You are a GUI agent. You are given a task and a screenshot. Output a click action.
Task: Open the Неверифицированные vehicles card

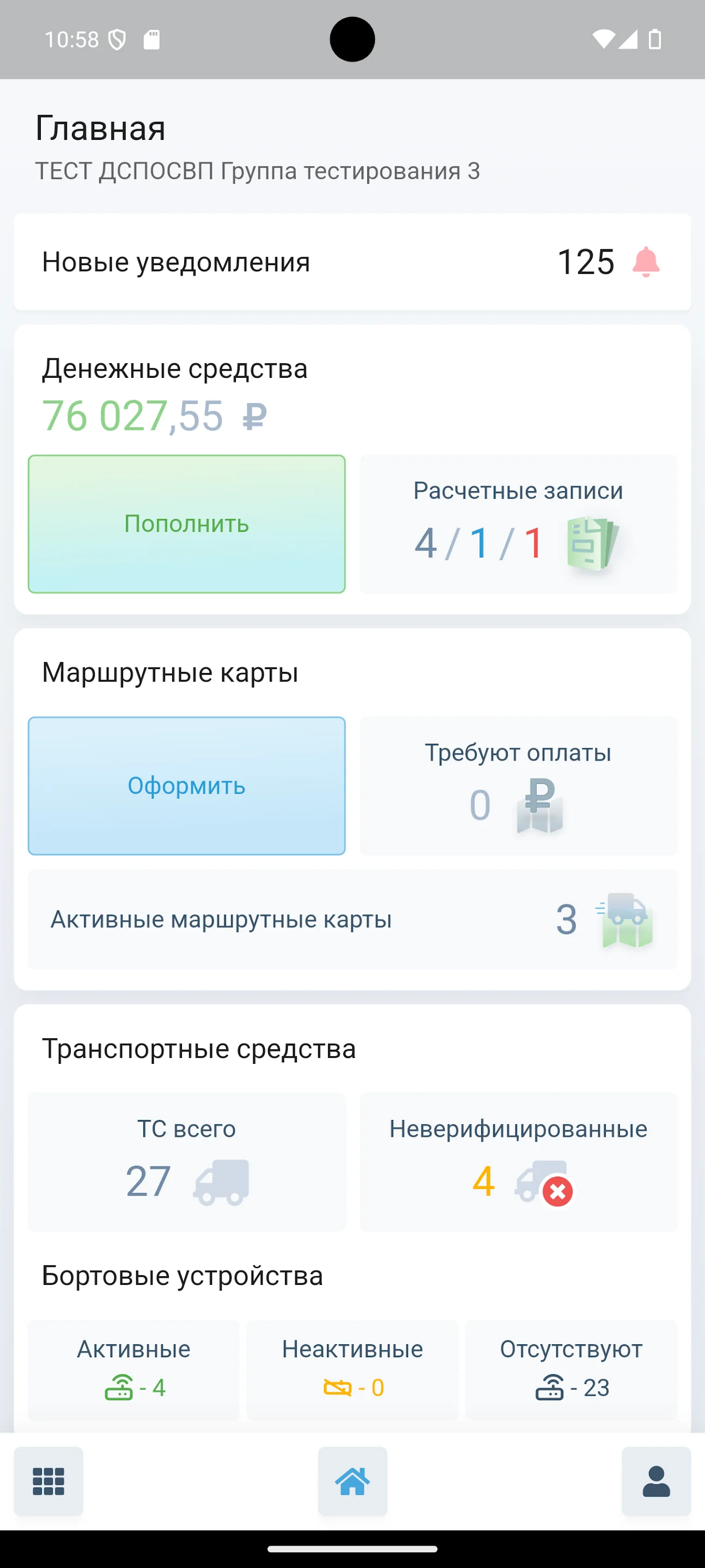pos(518,1161)
